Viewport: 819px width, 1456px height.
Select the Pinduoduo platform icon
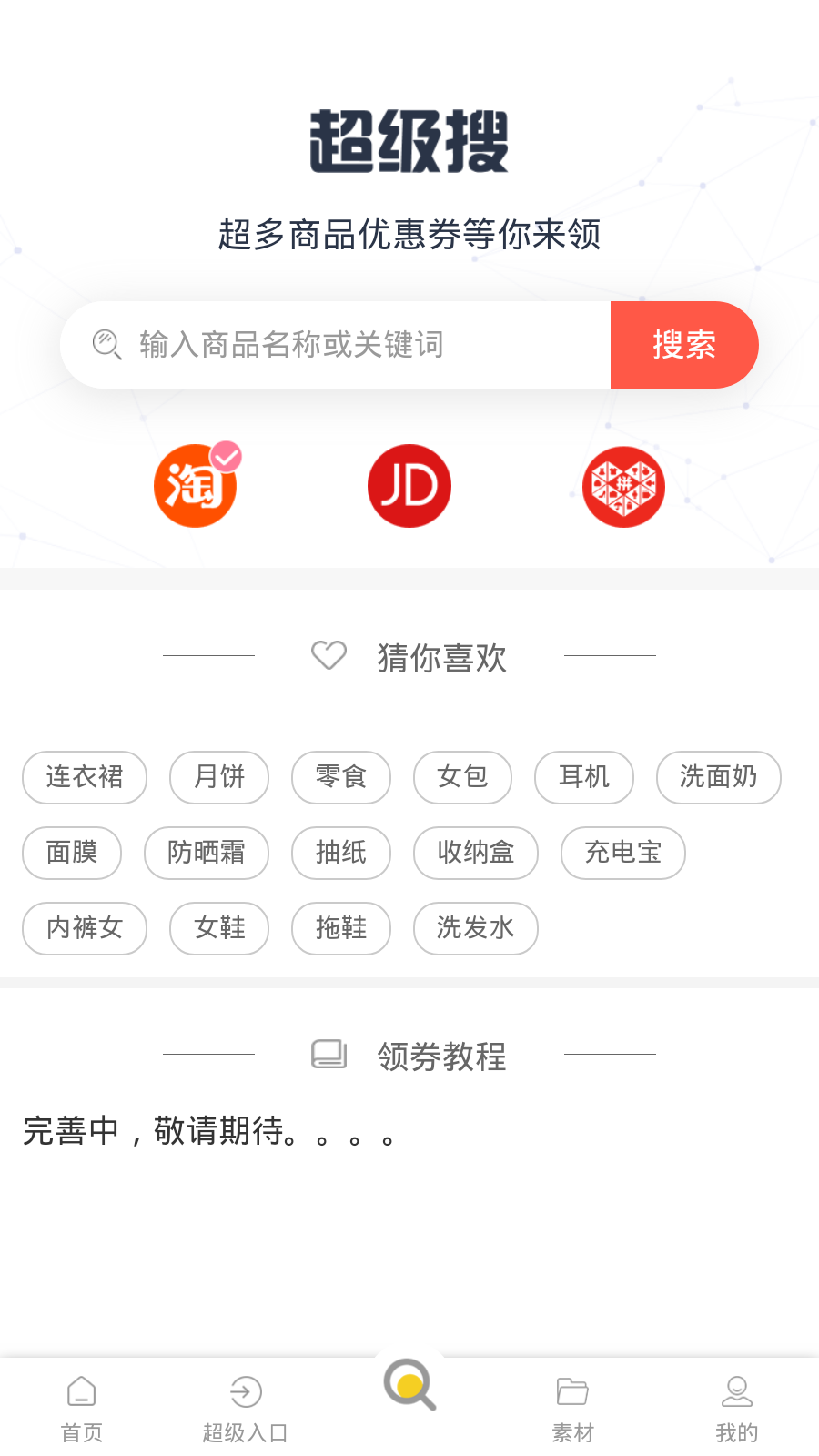click(x=623, y=486)
